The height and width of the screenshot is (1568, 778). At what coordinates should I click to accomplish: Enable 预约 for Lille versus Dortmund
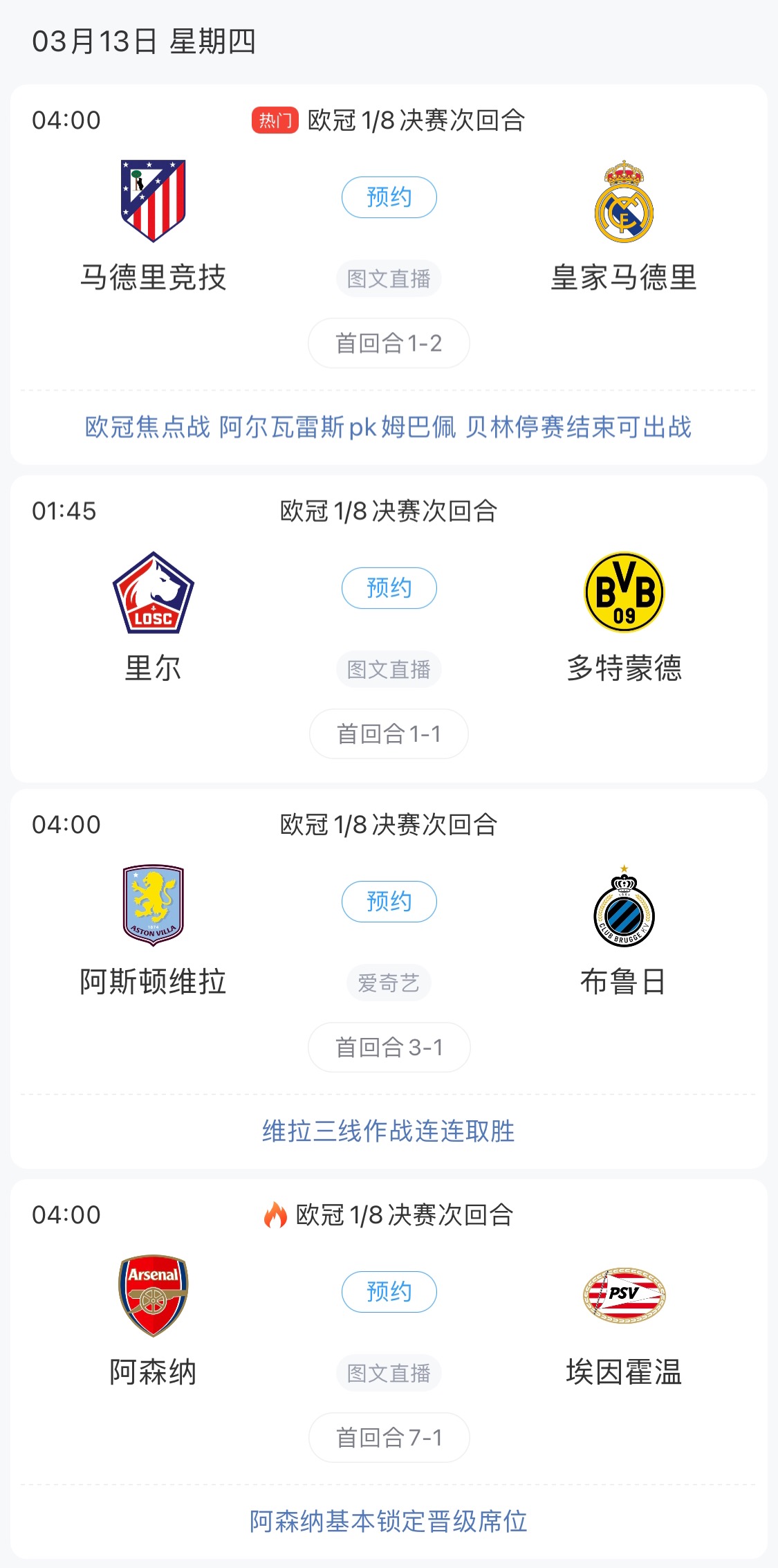pyautogui.click(x=389, y=587)
